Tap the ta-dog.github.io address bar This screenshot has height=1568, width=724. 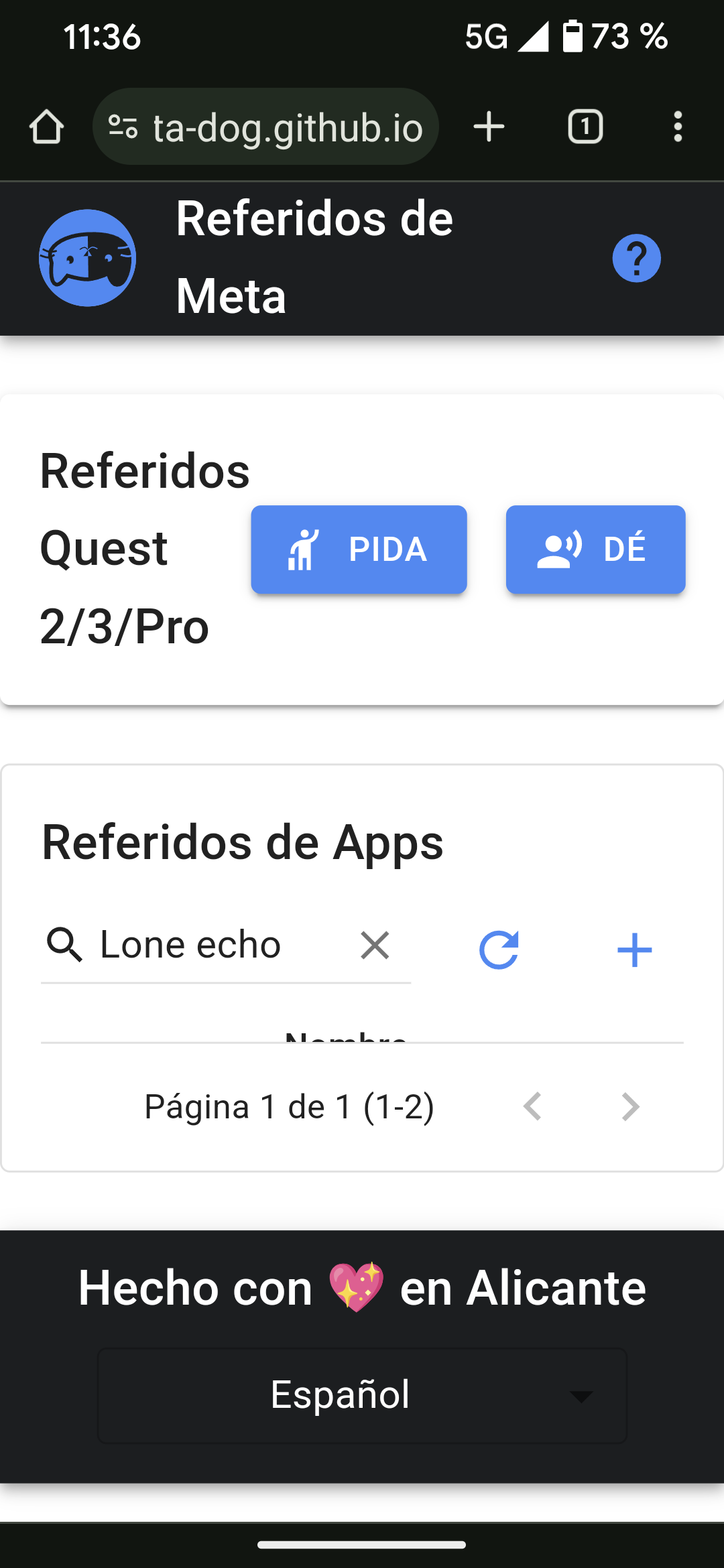click(x=265, y=127)
